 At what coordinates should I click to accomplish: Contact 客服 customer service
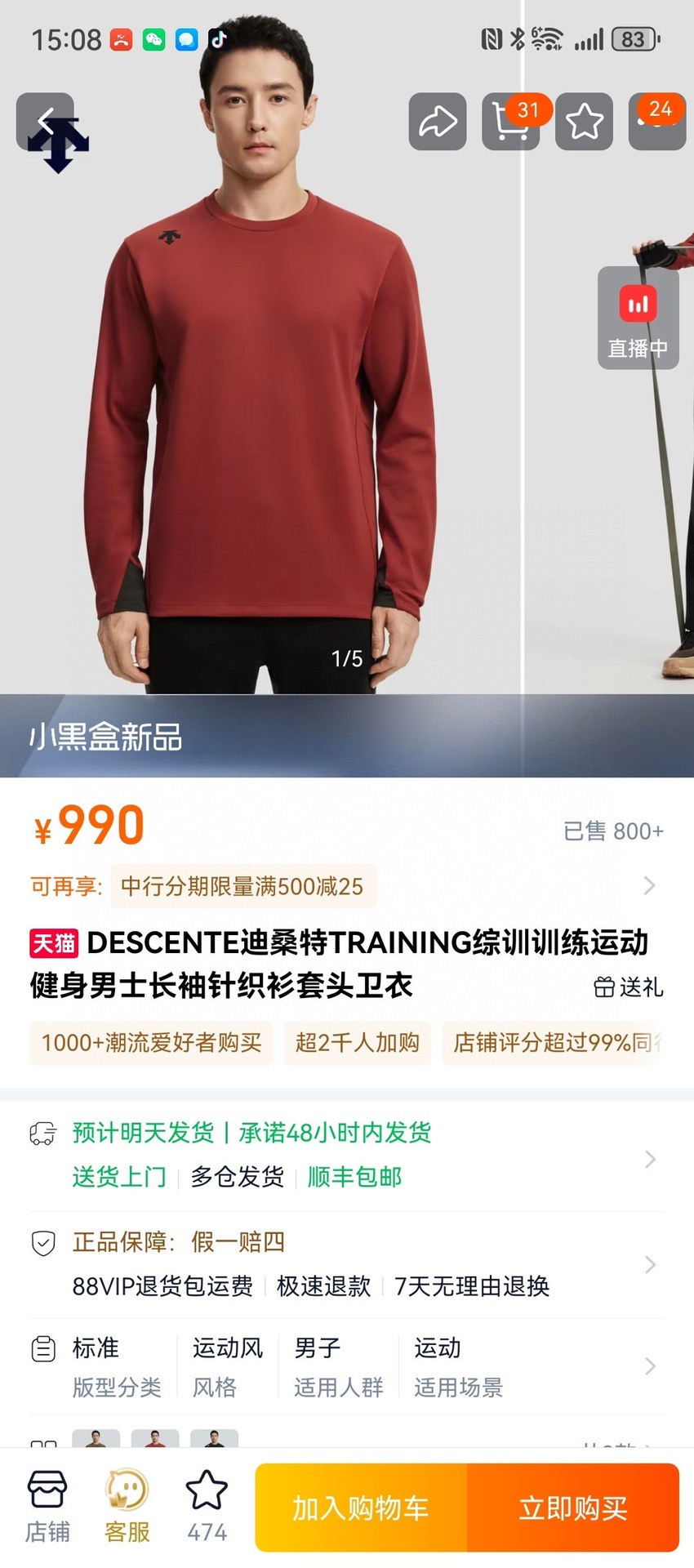(x=127, y=1508)
